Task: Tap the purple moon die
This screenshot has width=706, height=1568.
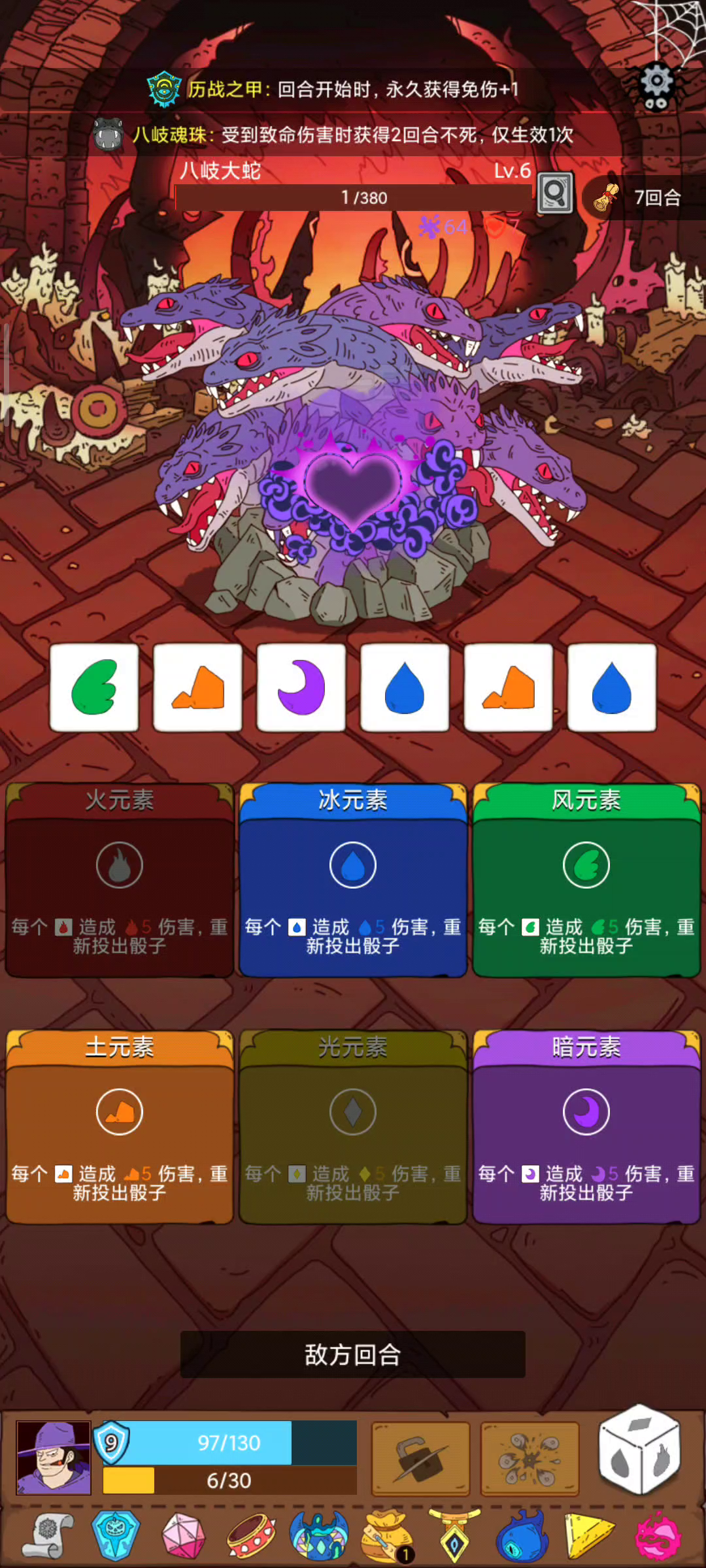Action: point(301,687)
